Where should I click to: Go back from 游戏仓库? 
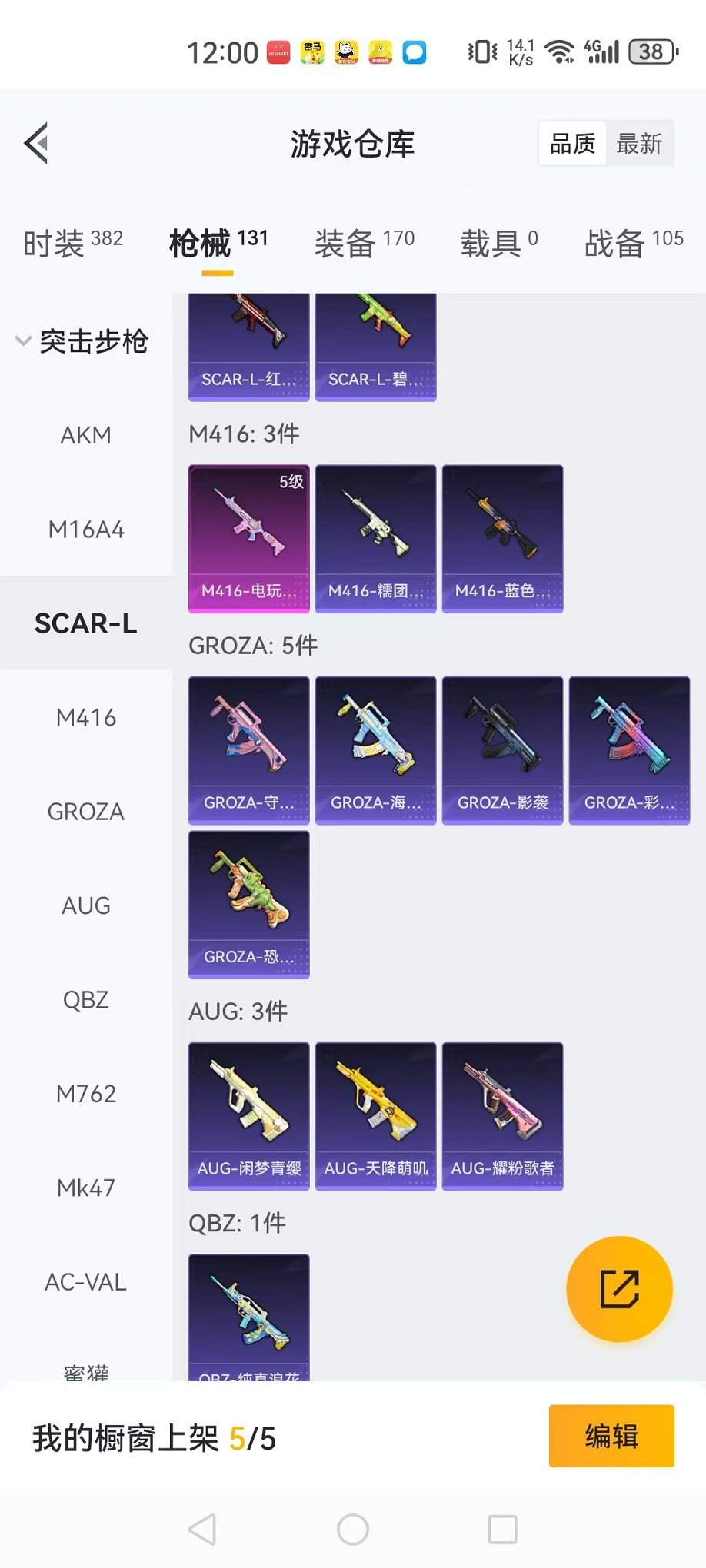(36, 143)
